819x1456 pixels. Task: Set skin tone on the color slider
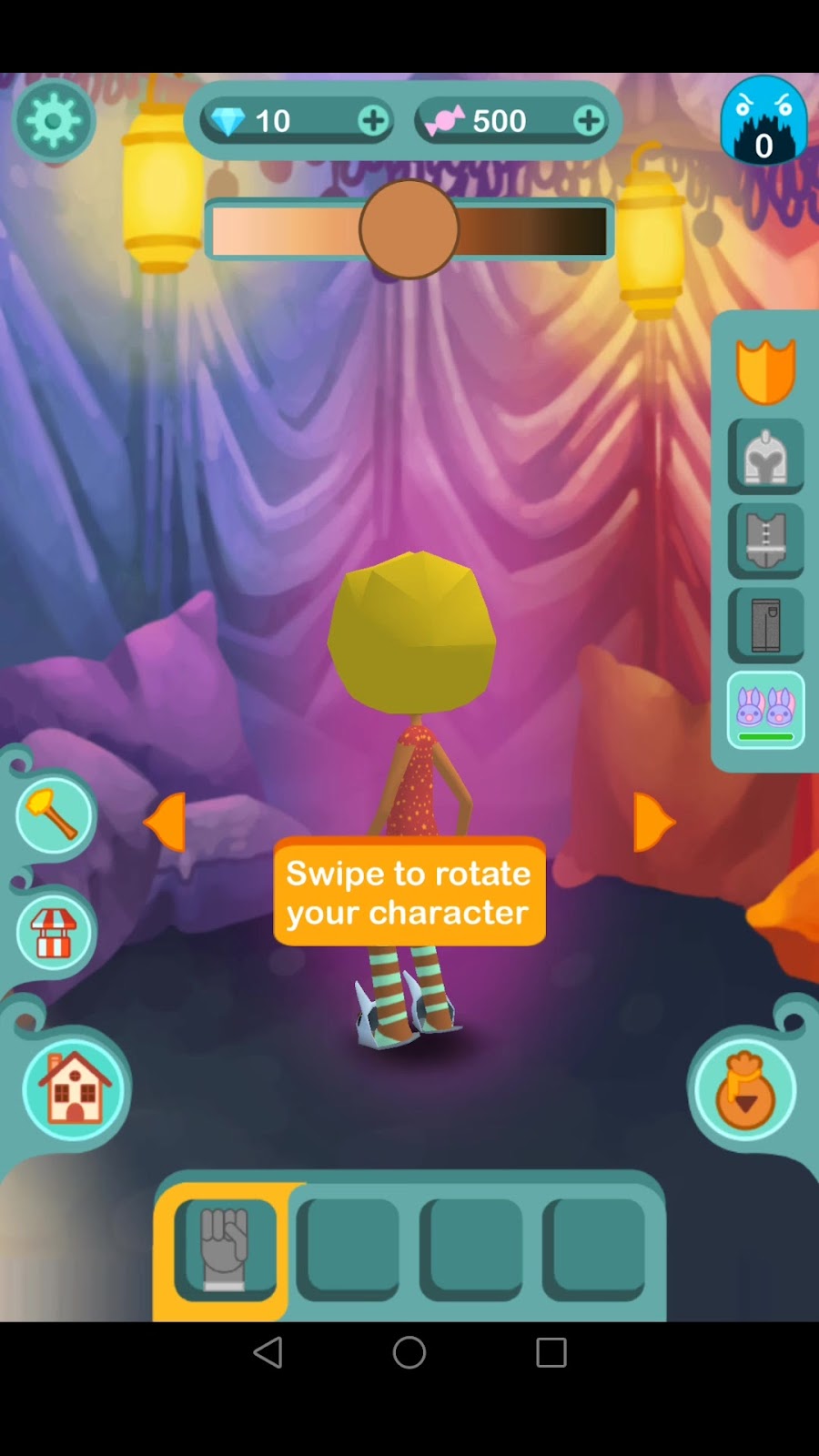tap(409, 230)
